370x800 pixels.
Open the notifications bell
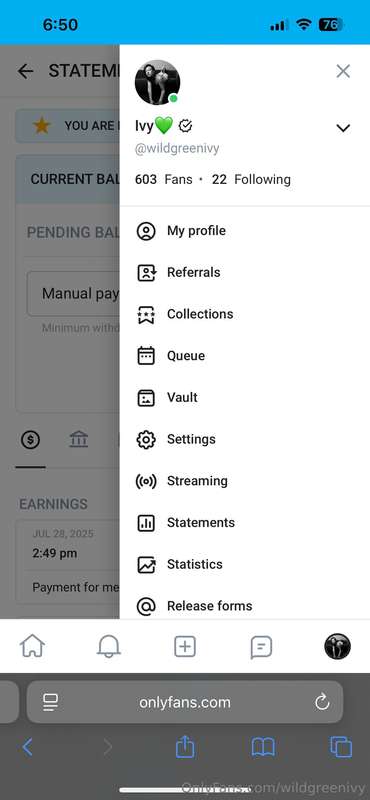pos(108,646)
